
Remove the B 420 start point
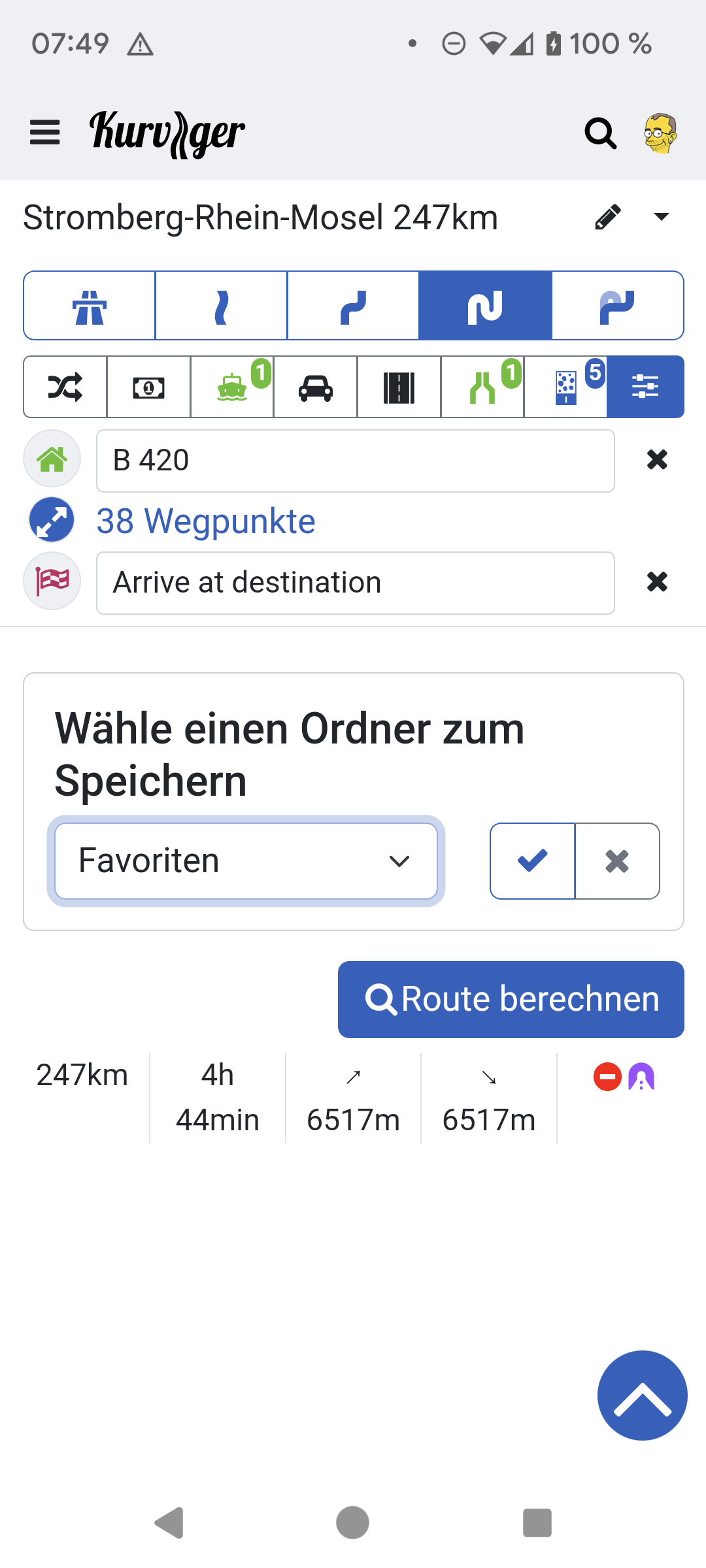[x=657, y=460]
